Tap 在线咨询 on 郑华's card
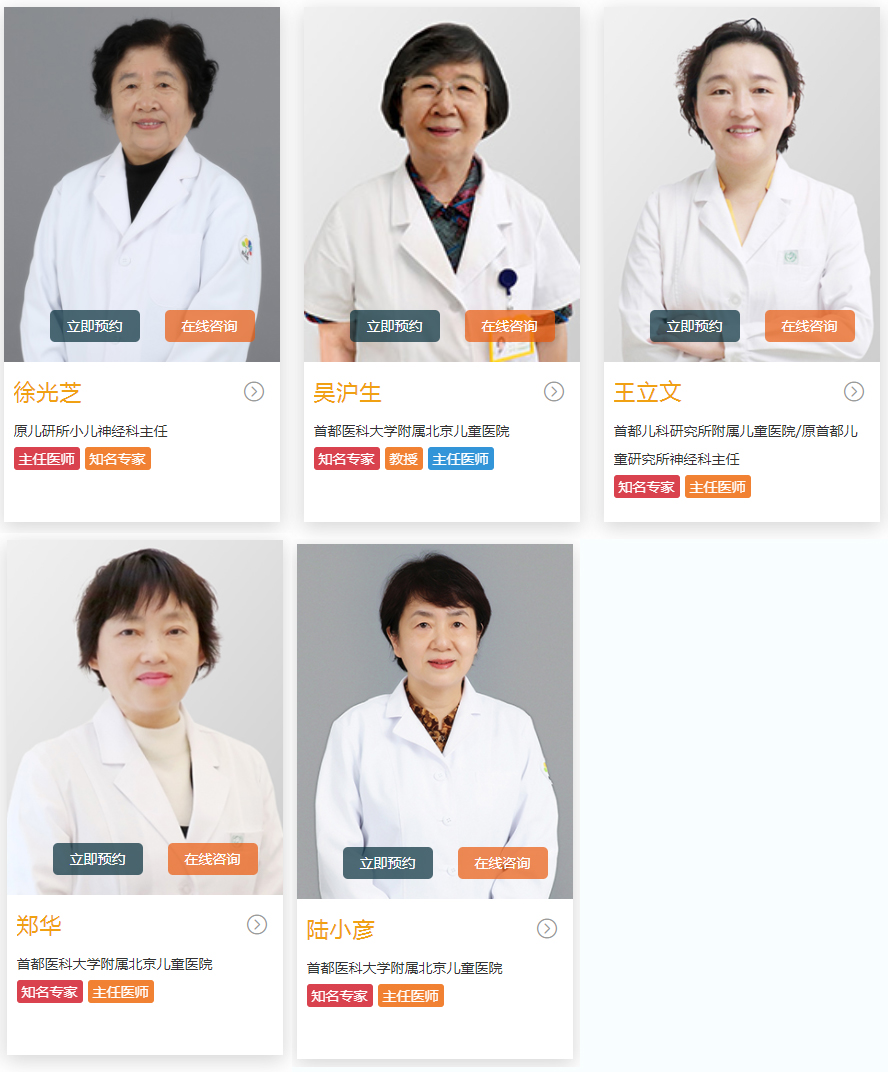The height and width of the screenshot is (1072, 888). [x=213, y=859]
